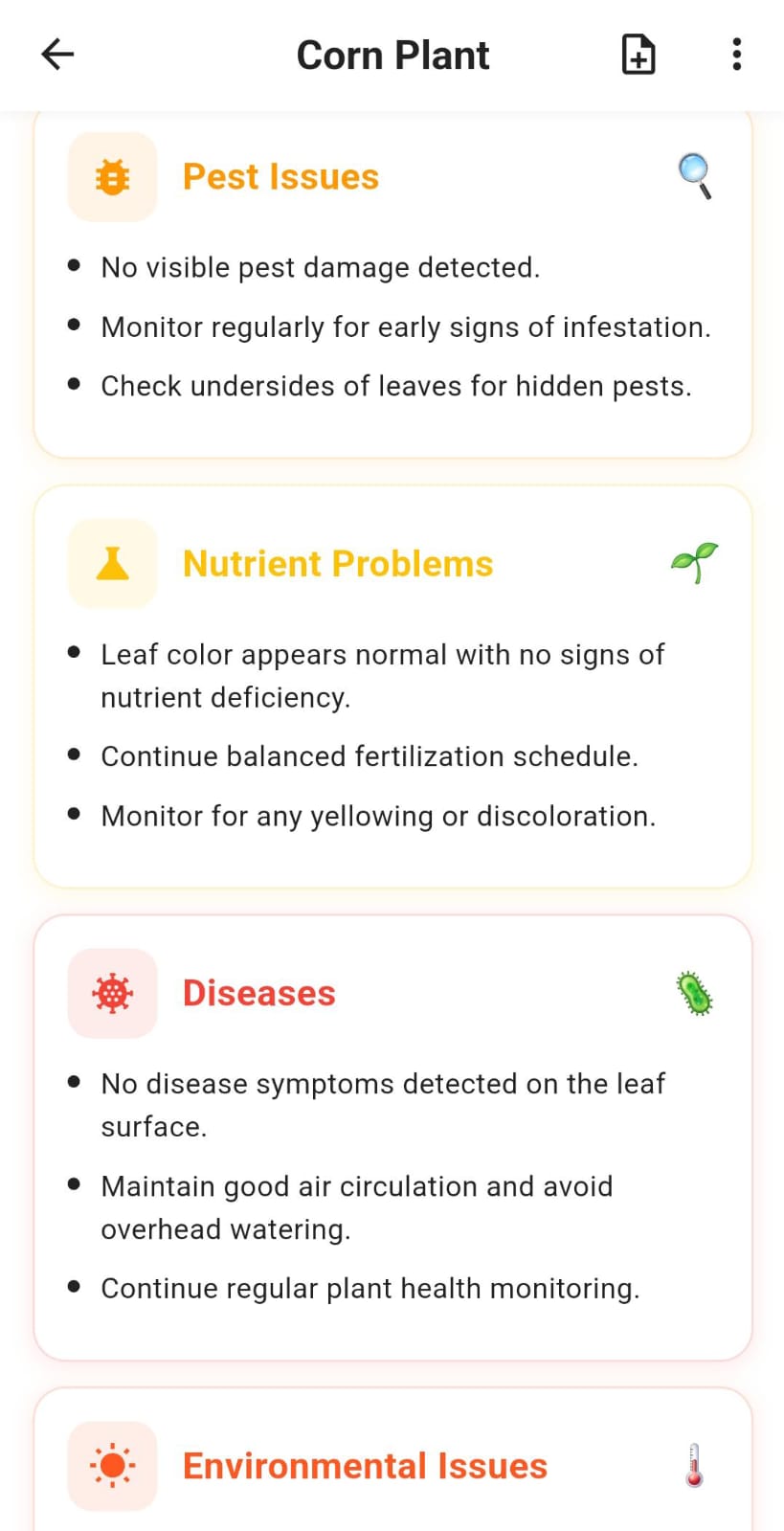
Task: Tap the add document icon
Action: coord(638,55)
